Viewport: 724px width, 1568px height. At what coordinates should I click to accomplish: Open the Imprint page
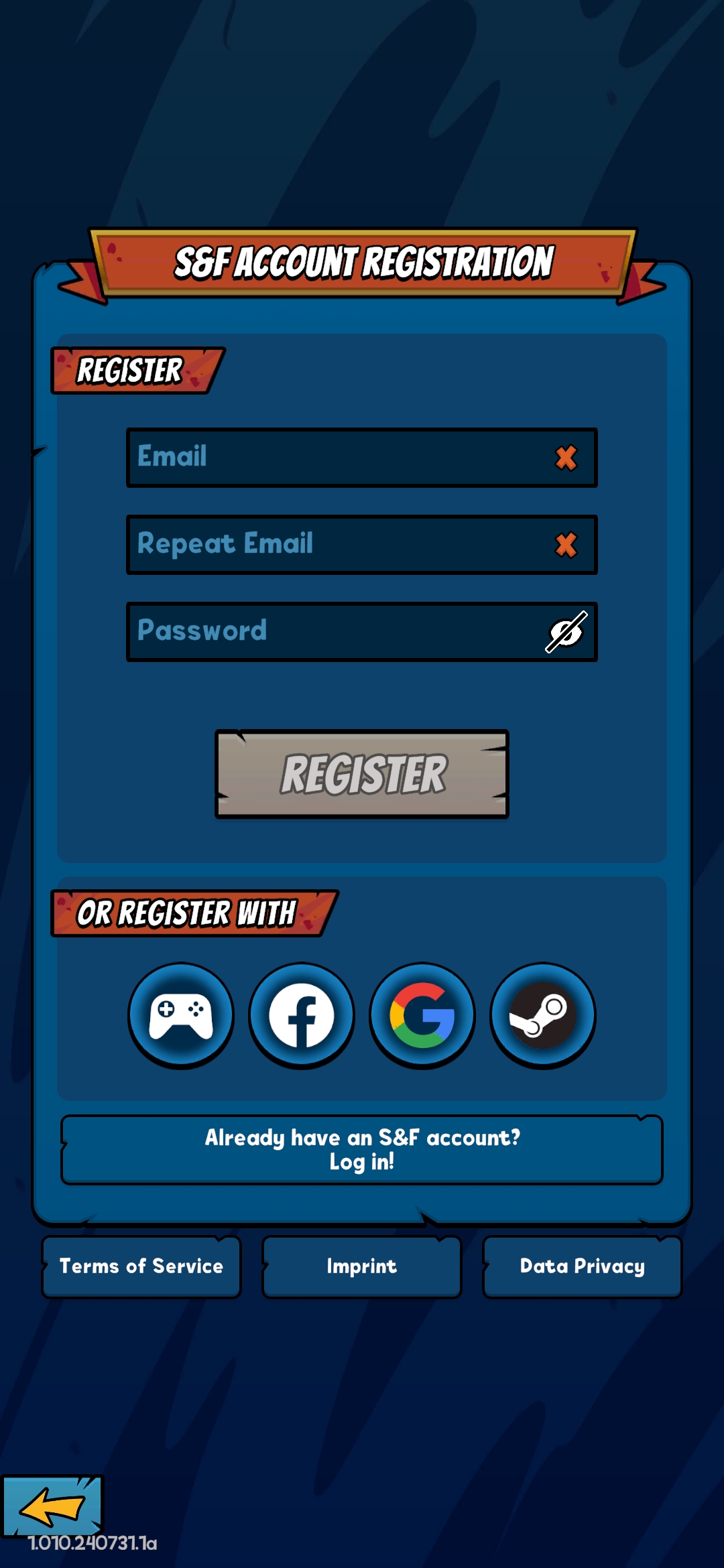362,1266
